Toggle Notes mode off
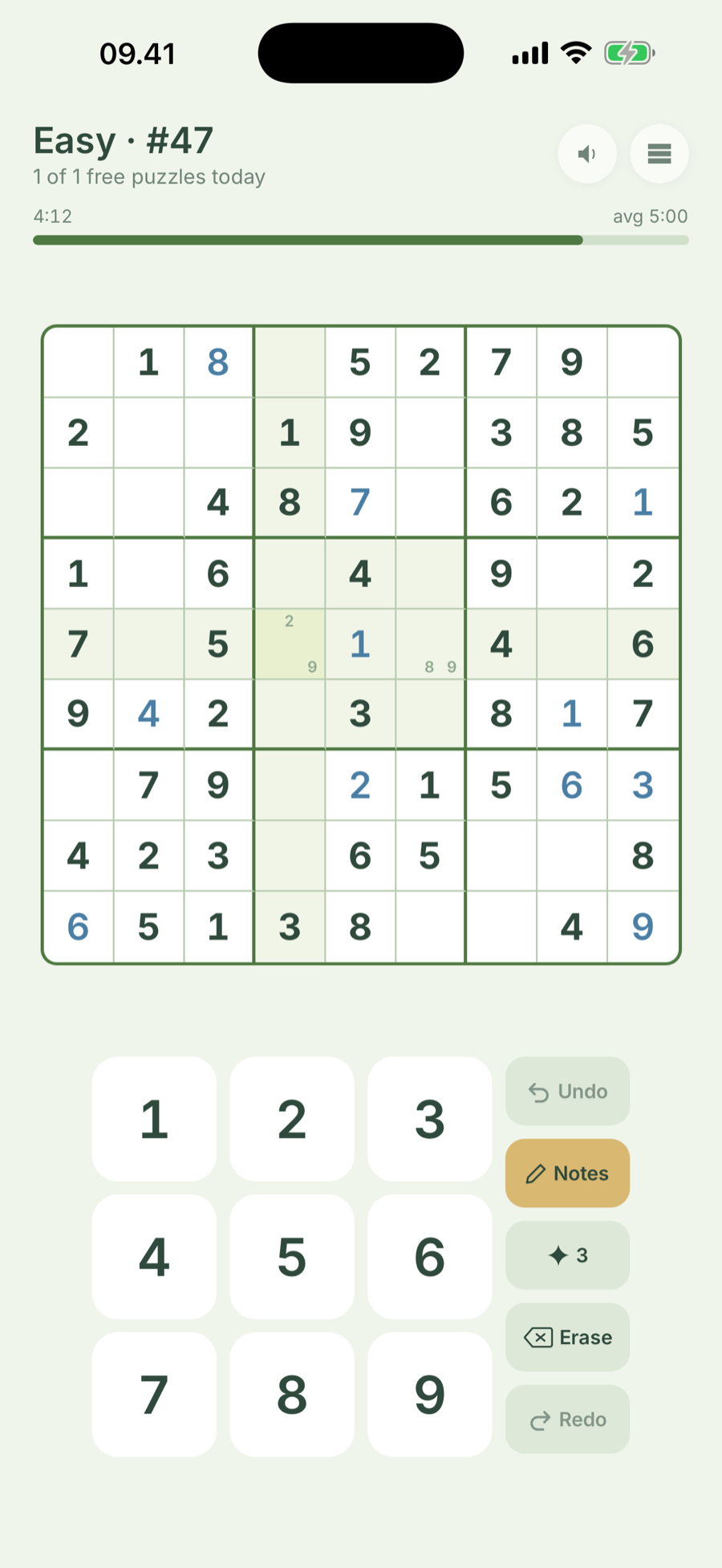 [567, 1173]
